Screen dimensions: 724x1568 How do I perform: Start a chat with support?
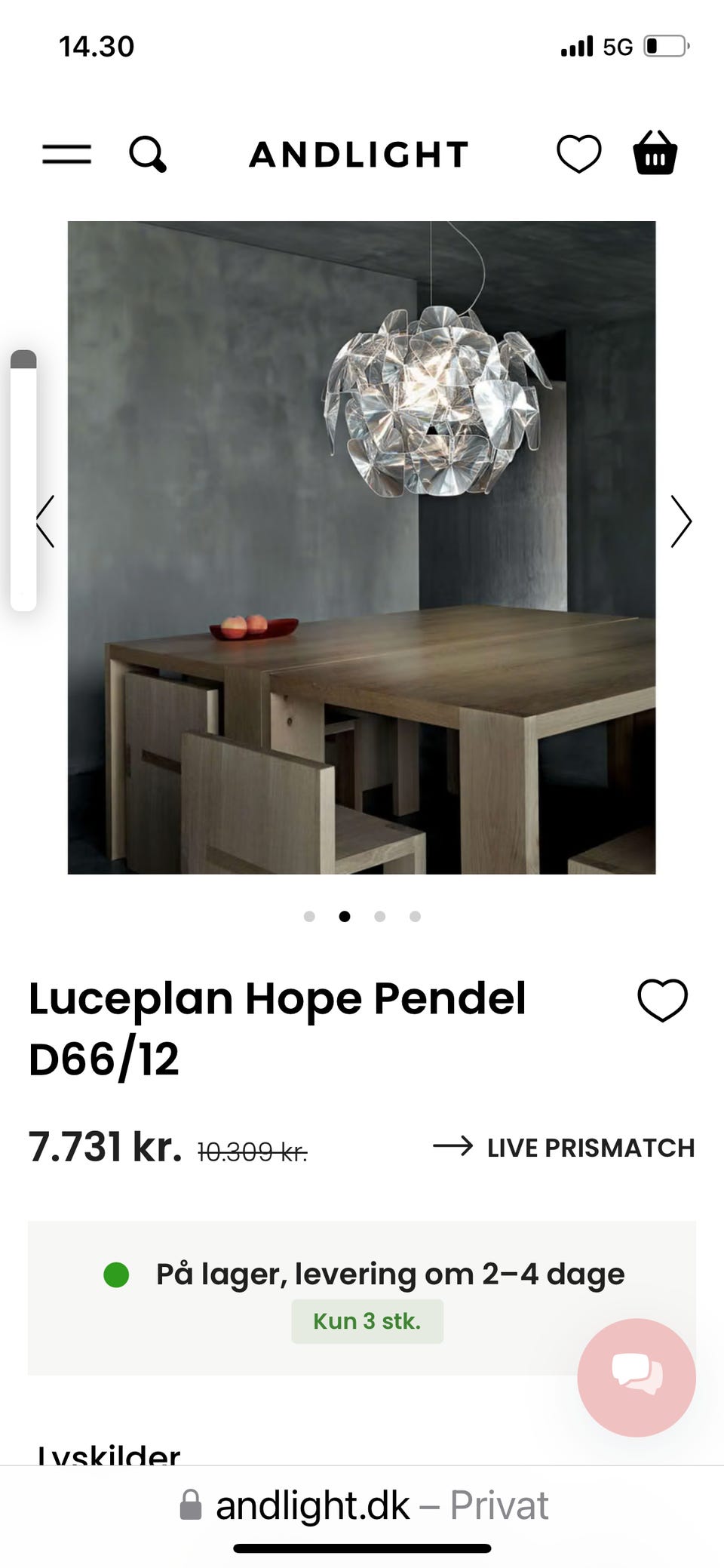(636, 1377)
